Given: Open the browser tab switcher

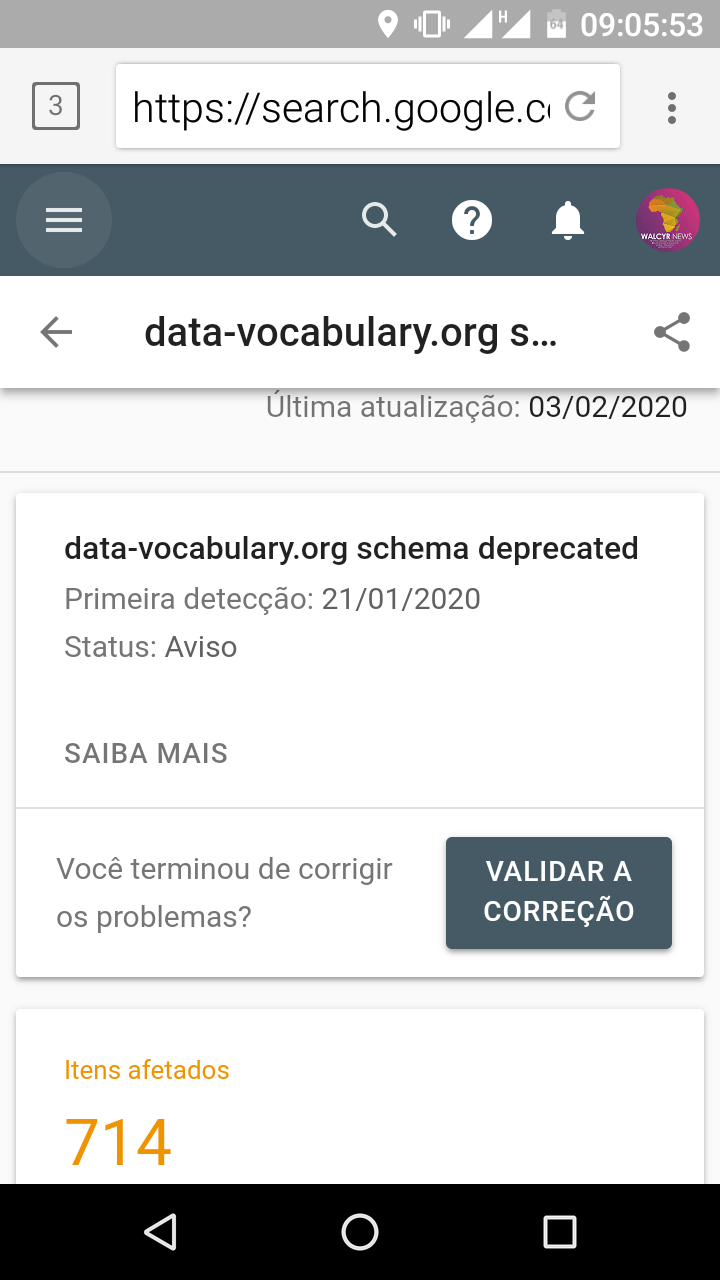Looking at the screenshot, I should 56,106.
